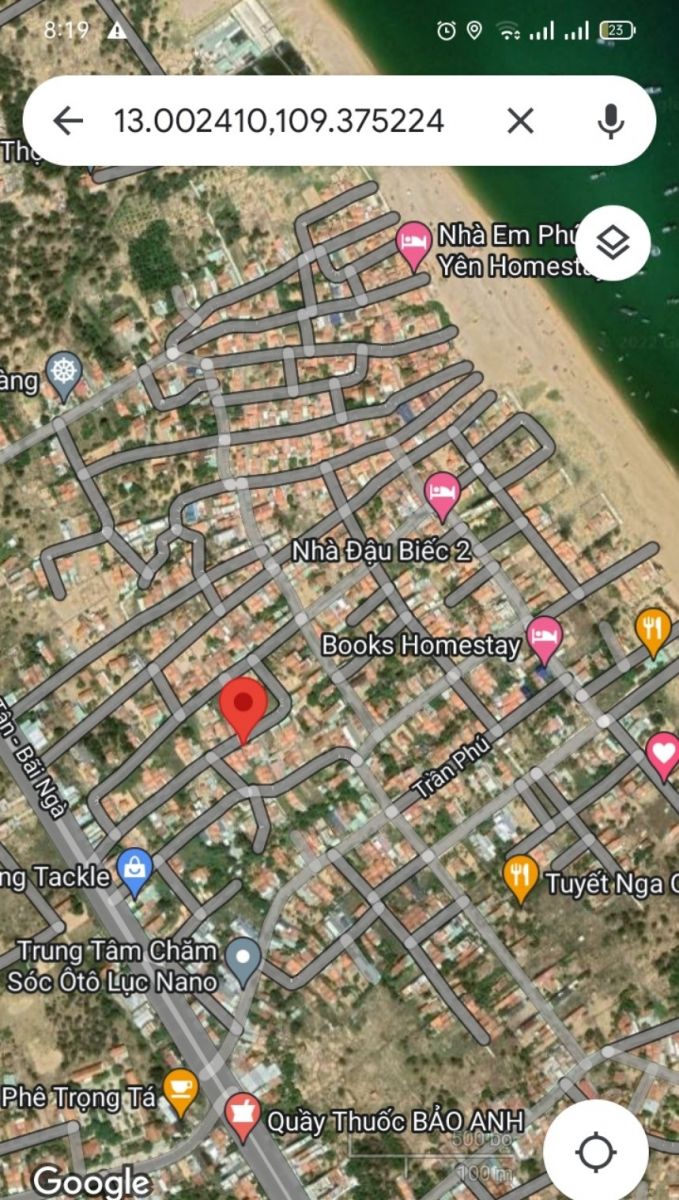Open Nhà Em Phú Yên Homestay marker
The width and height of the screenshot is (679, 1200).
click(413, 243)
